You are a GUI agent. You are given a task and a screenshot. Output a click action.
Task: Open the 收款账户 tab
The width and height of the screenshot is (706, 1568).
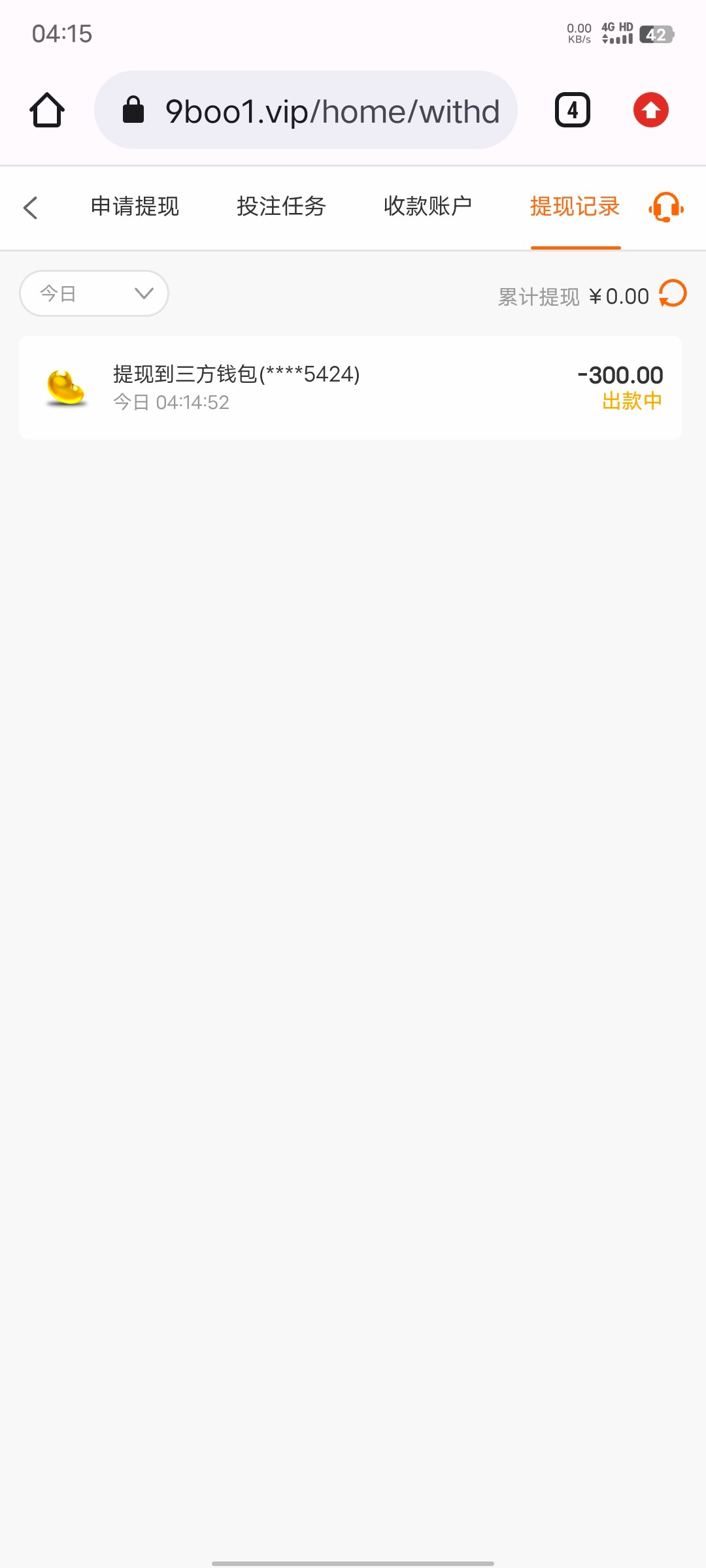(x=428, y=206)
